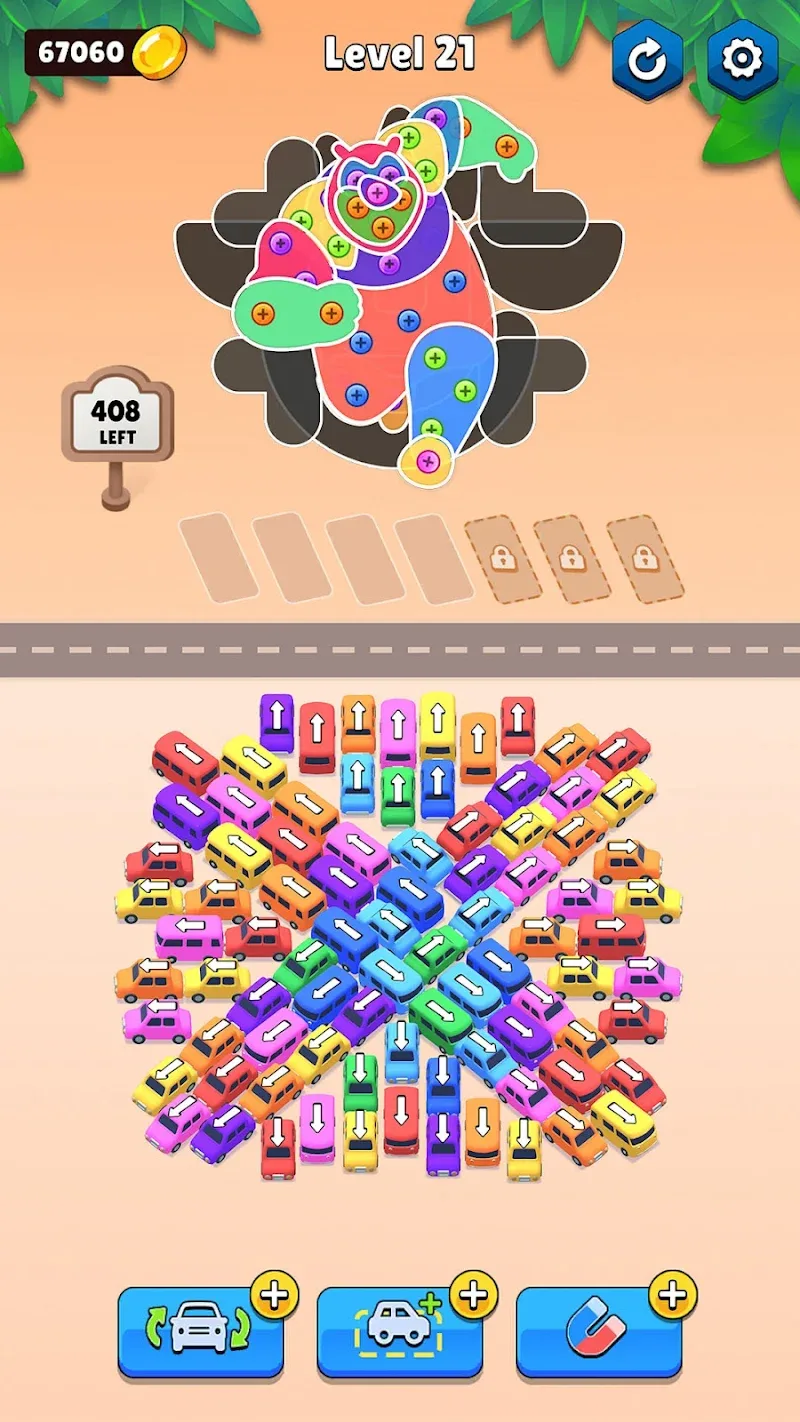Restart the current level
800x1422 pixels.
click(x=647, y=60)
